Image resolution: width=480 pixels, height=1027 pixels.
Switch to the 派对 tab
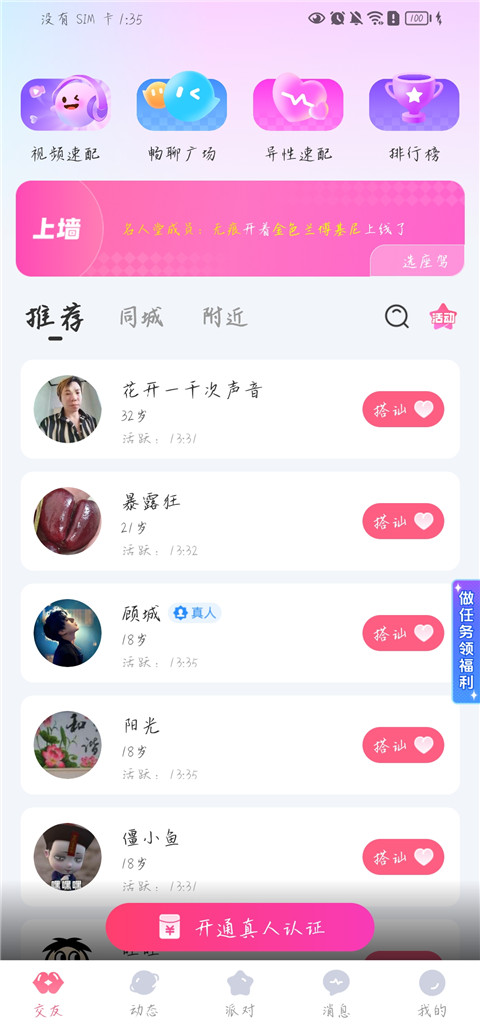point(240,994)
